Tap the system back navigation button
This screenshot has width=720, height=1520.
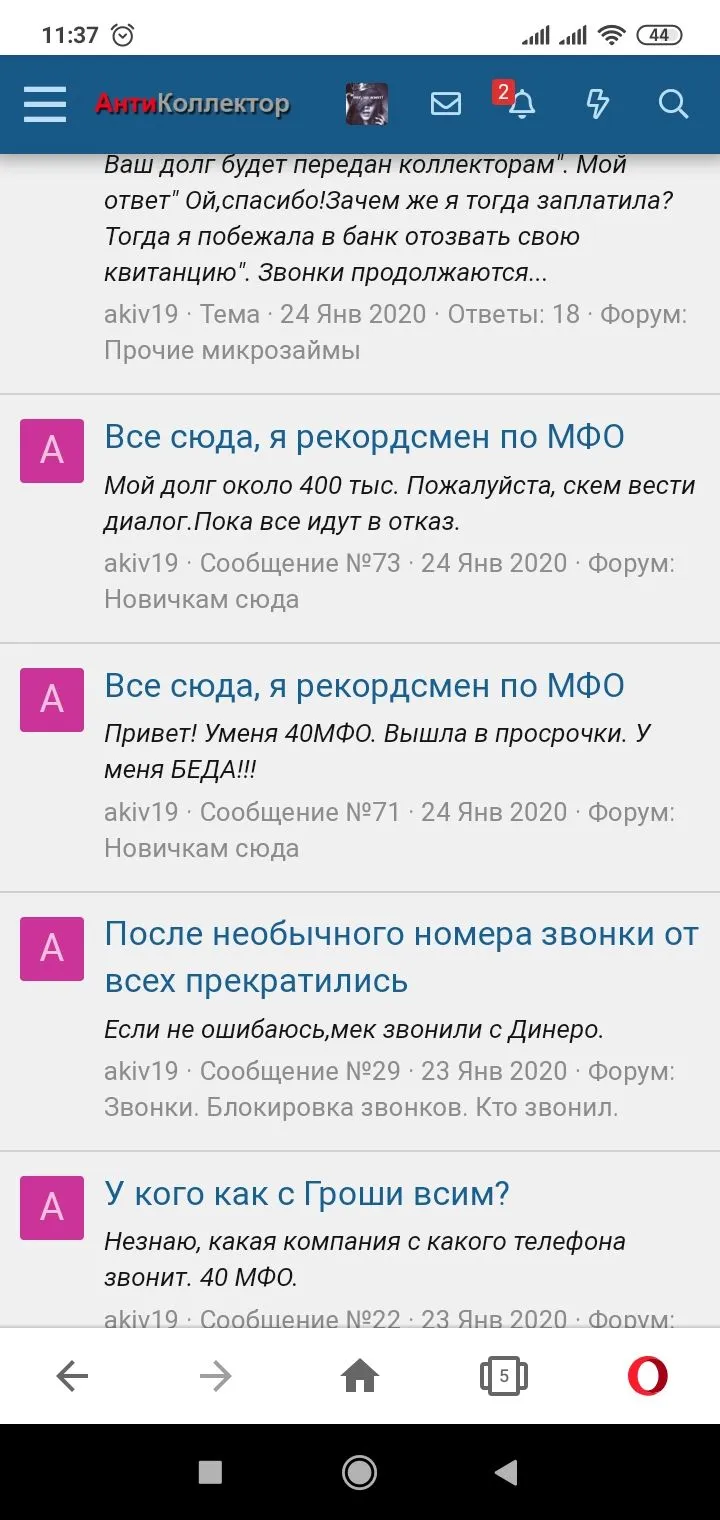tap(507, 1471)
